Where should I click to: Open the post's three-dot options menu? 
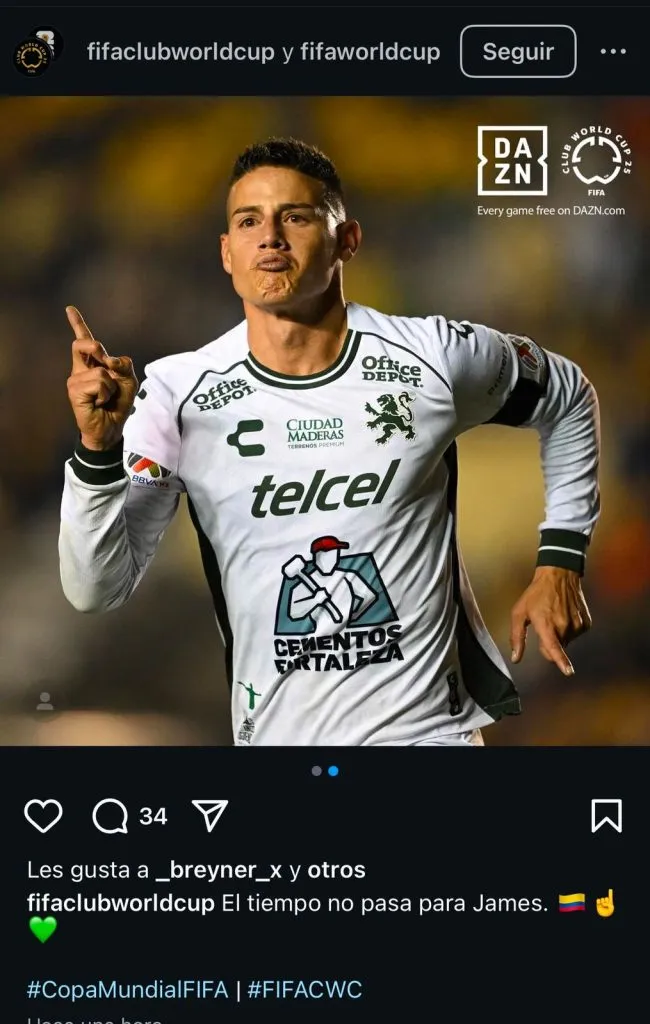(612, 52)
